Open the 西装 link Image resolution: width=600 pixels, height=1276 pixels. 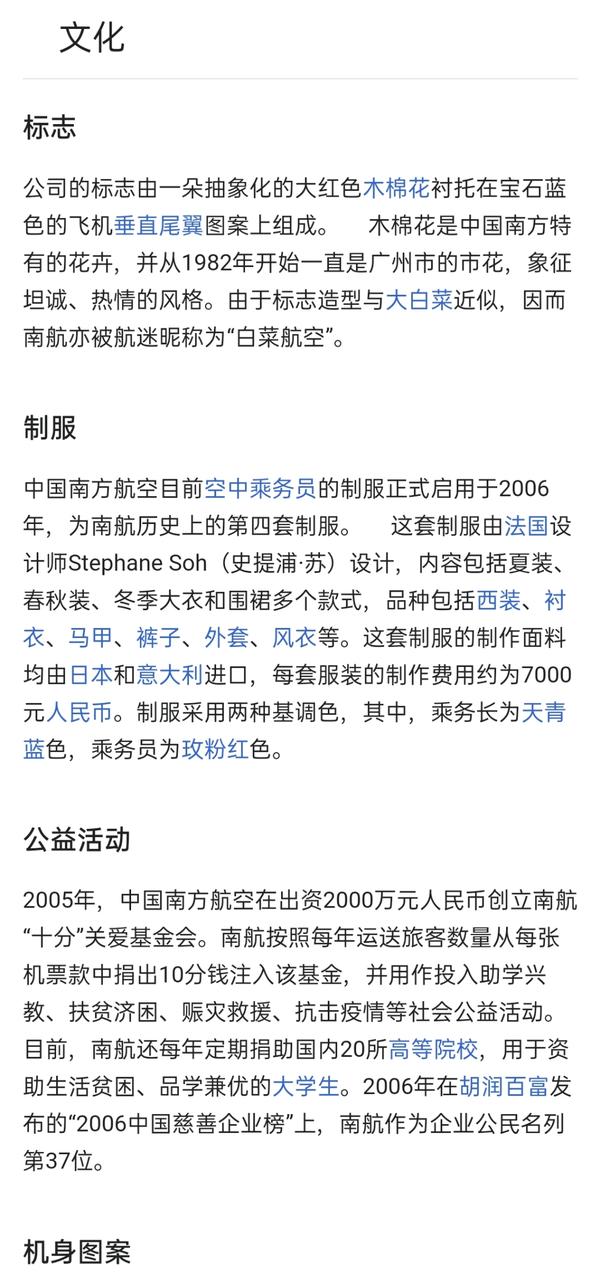498,600
